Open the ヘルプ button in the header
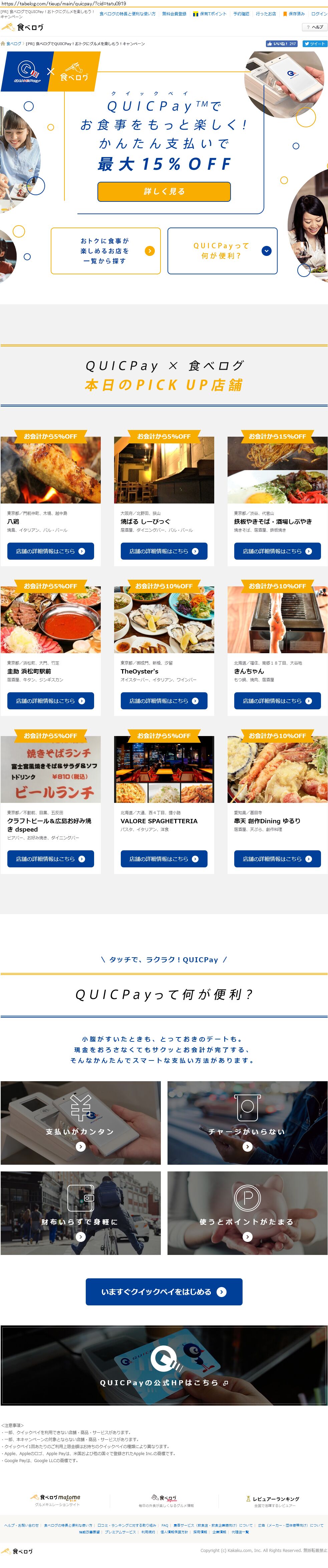Screen dimensions: 328x1568 click(x=315, y=27)
